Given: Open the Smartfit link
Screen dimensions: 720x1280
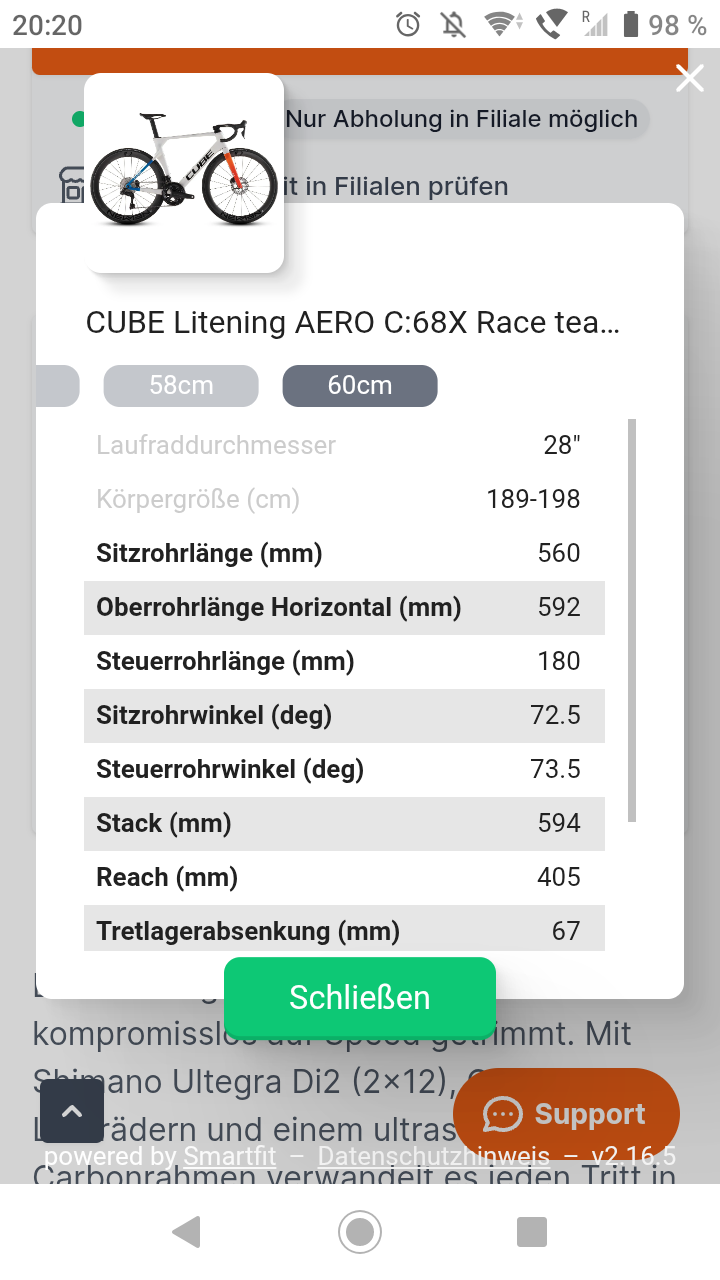Looking at the screenshot, I should (x=229, y=1156).
